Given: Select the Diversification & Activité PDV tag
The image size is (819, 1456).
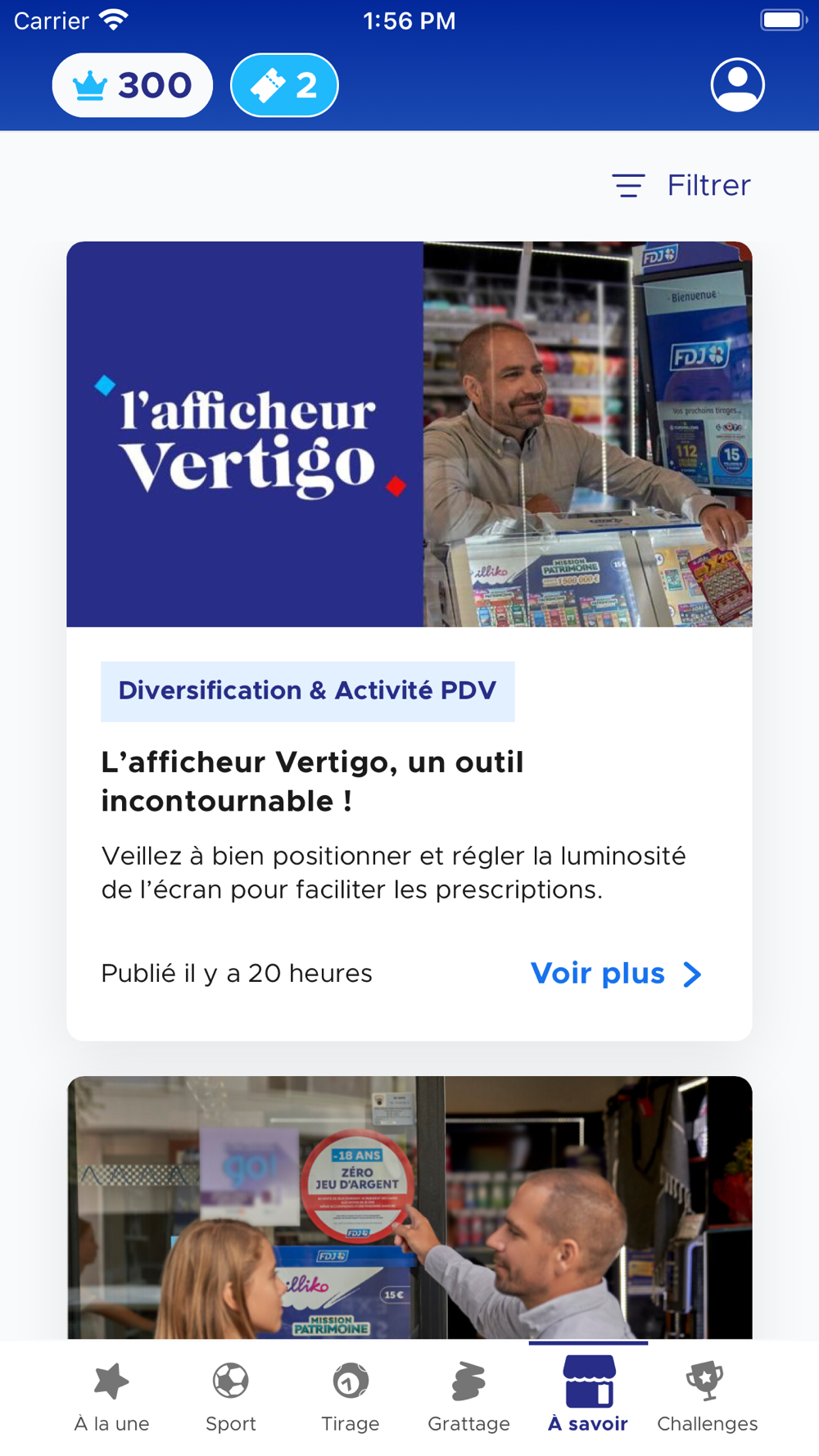Looking at the screenshot, I should (x=307, y=691).
